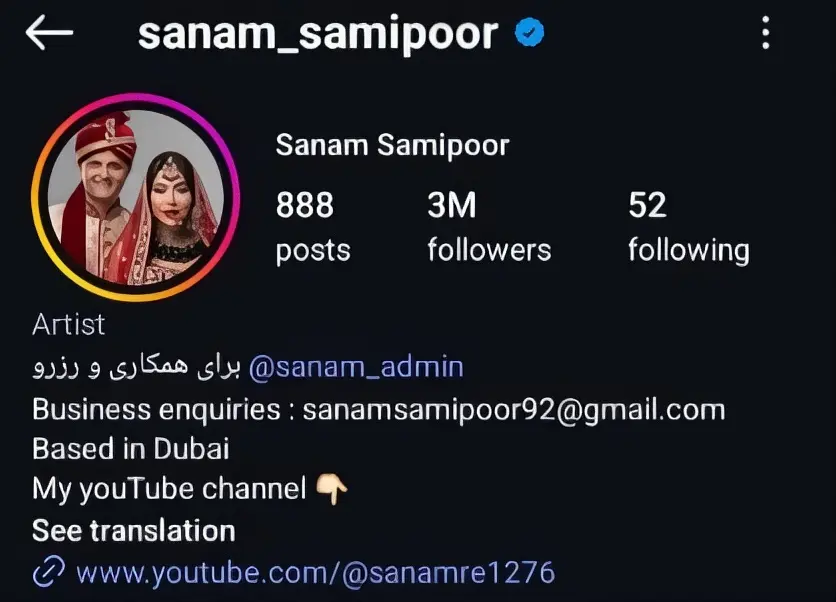Open the 3M followers list
This screenshot has width=836, height=602.
(488, 226)
